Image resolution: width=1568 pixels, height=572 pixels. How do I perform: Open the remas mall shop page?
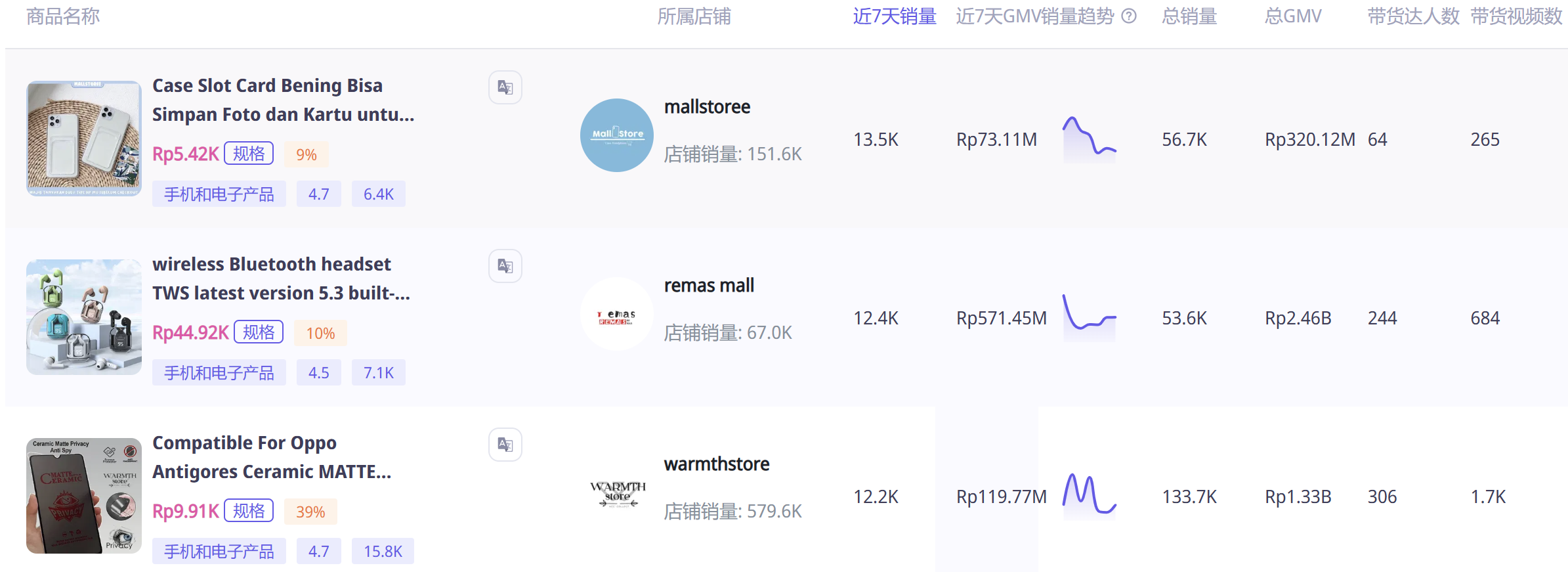709,286
